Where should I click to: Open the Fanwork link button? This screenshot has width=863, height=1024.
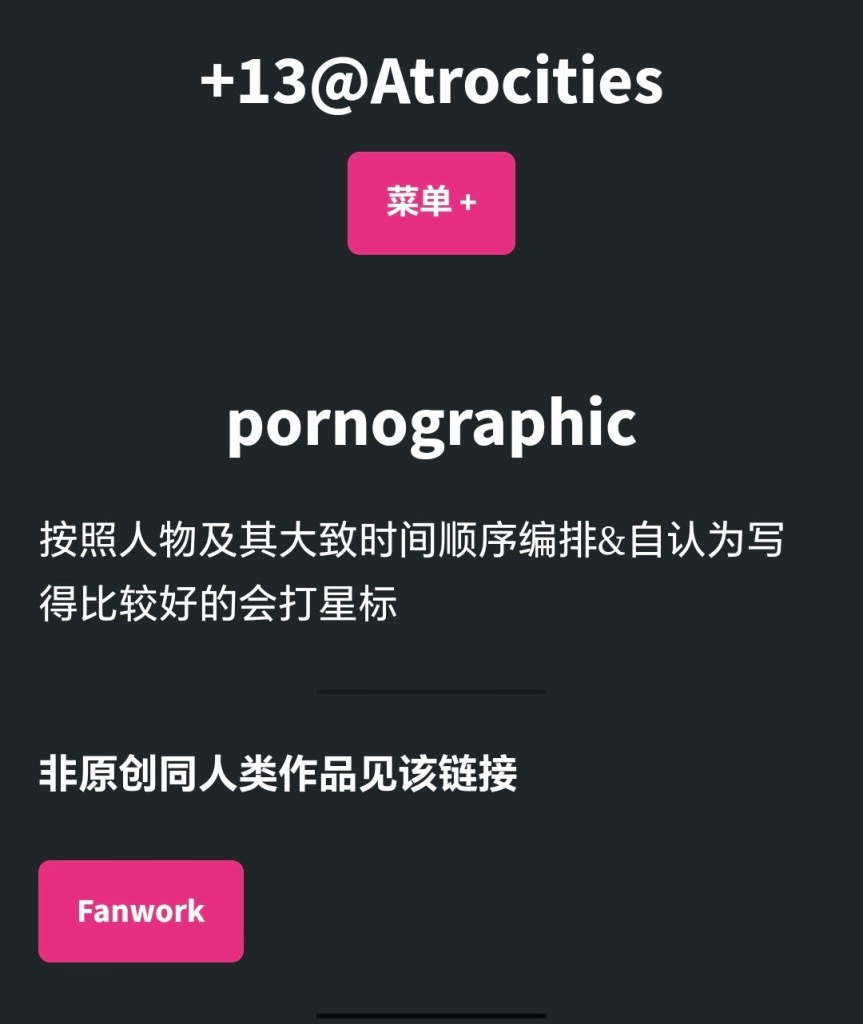tap(141, 911)
